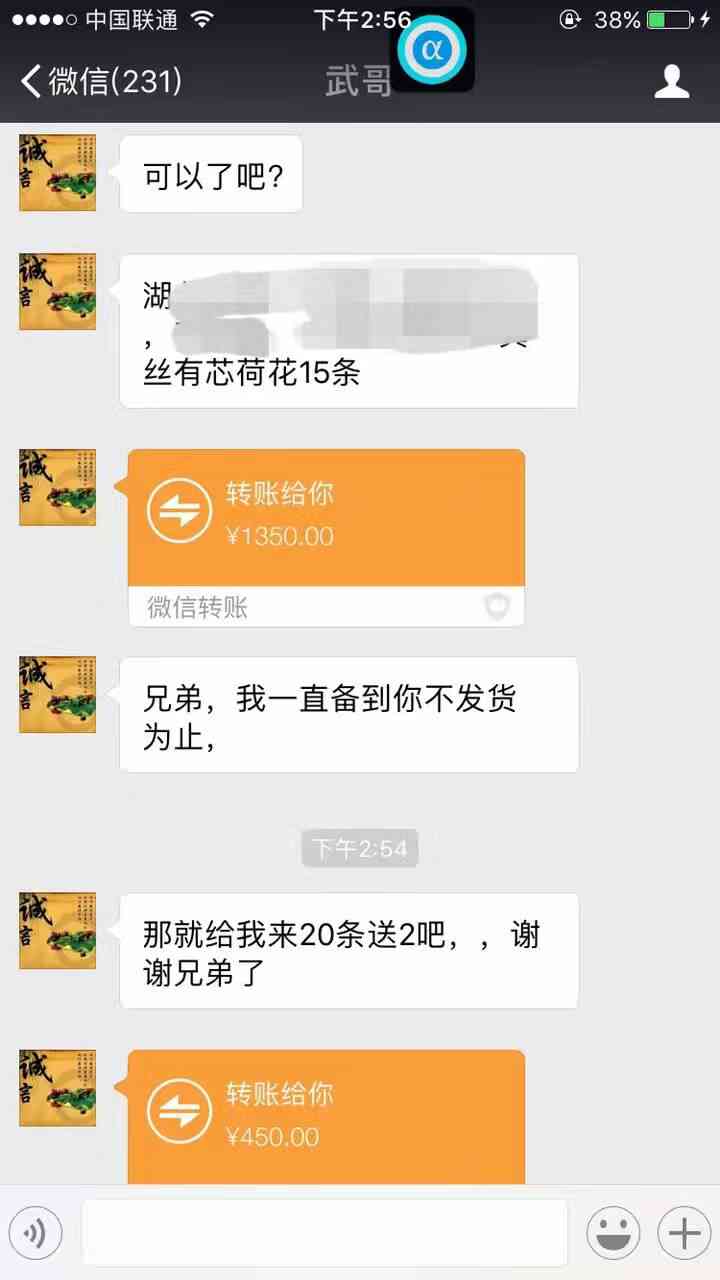Open the plus attachments menu
Screen dimensions: 720x1280
pyautogui.click(x=684, y=1233)
